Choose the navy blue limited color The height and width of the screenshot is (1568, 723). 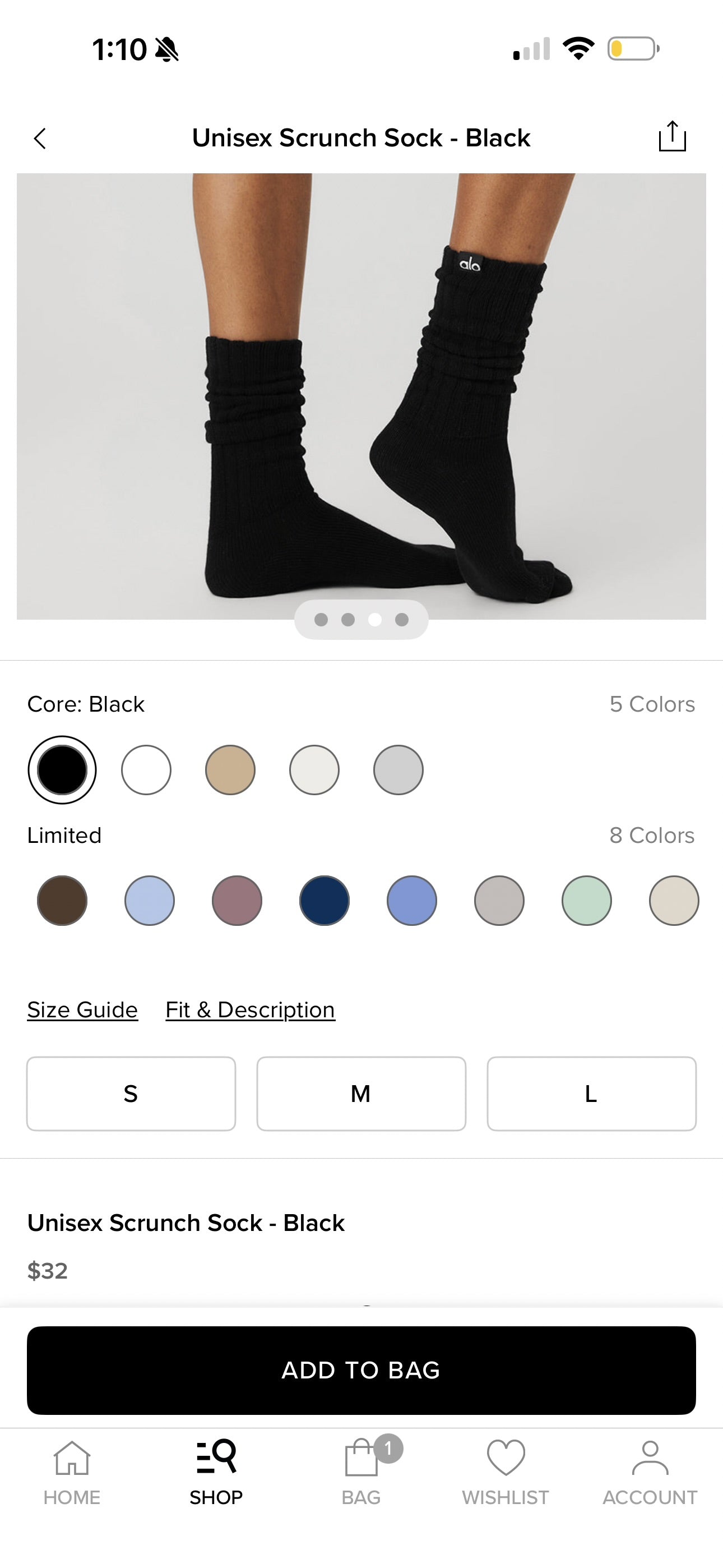coord(325,901)
